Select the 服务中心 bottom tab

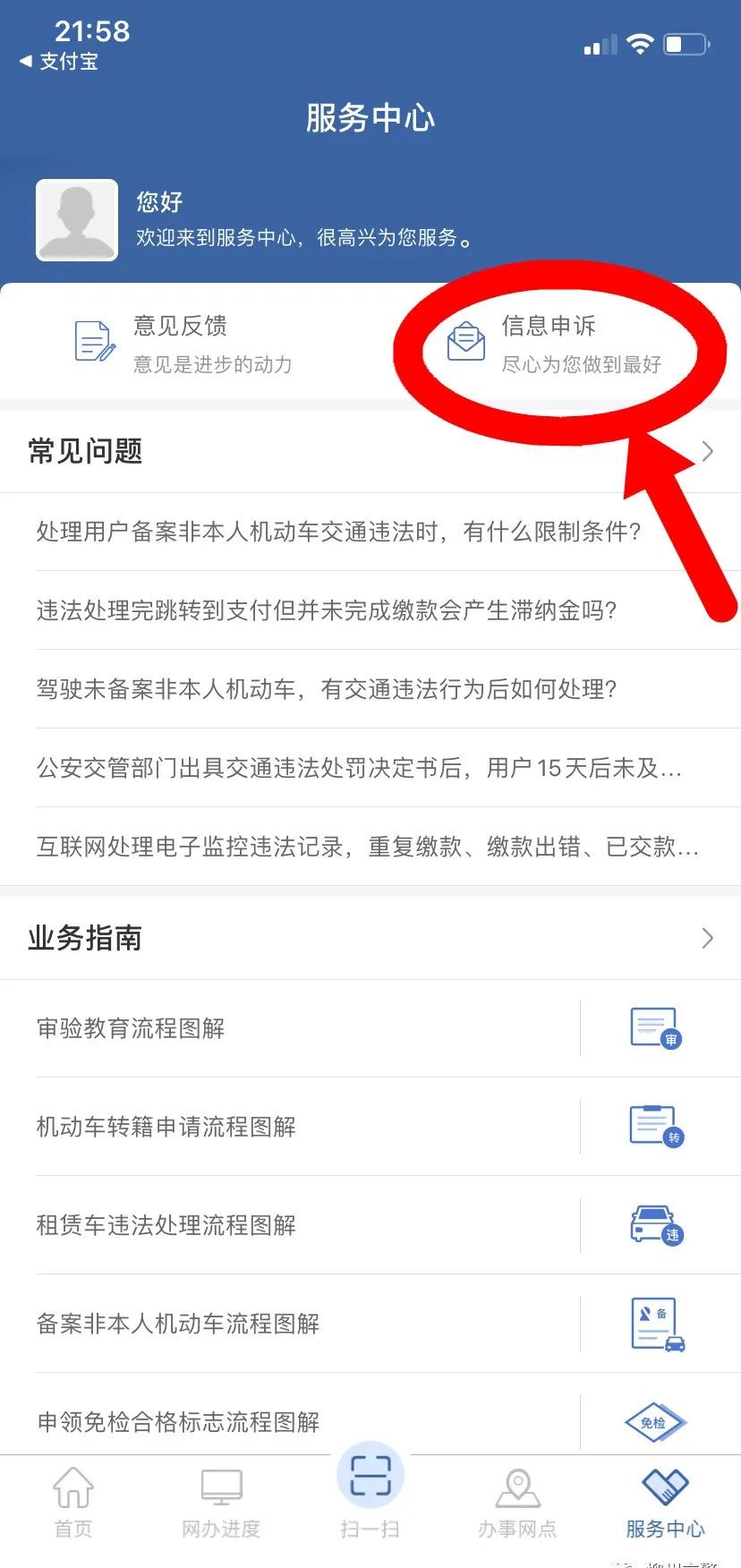(664, 1504)
